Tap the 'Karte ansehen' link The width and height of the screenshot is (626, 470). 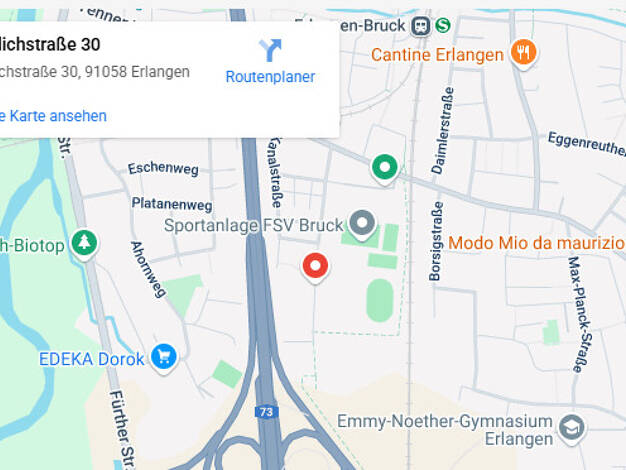click(53, 116)
